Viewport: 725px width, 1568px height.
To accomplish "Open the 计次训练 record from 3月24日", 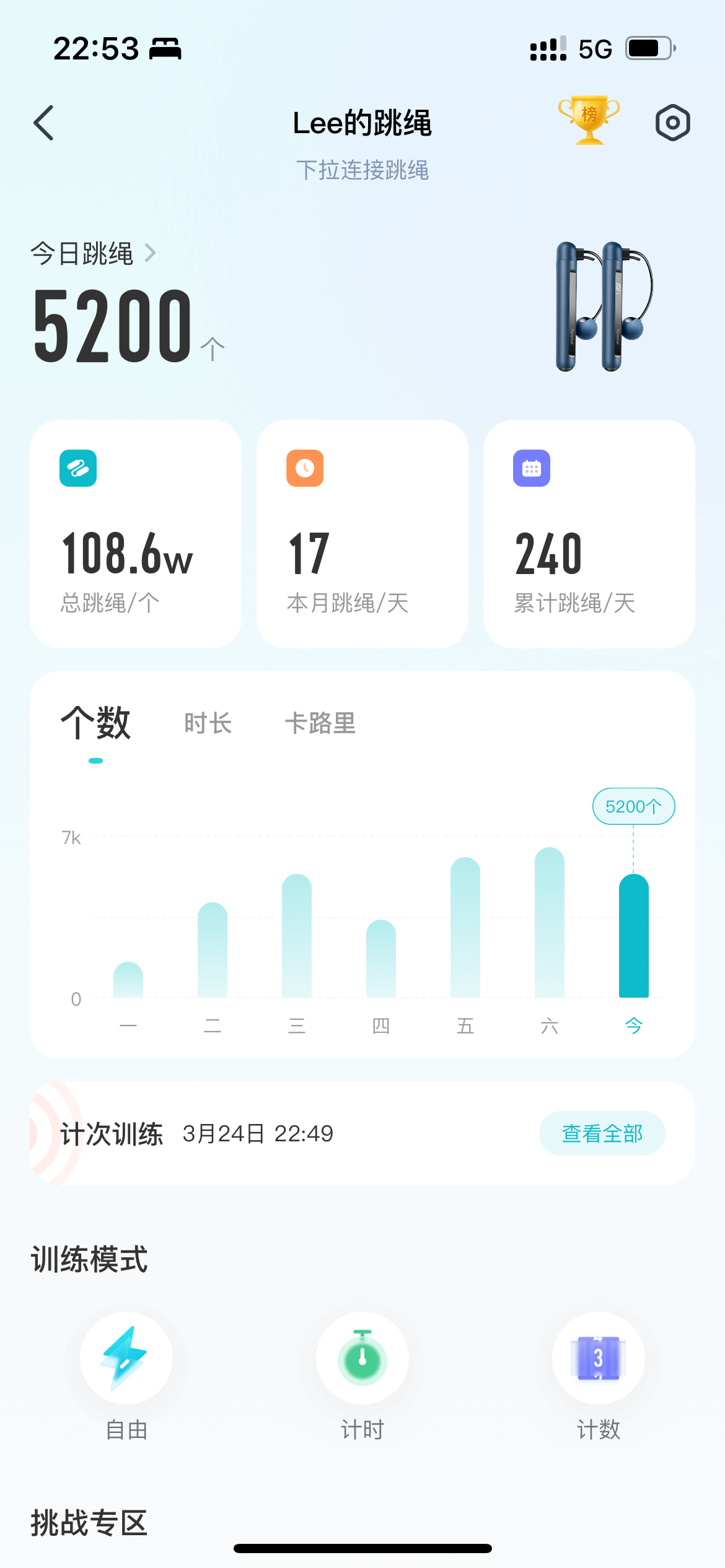I will [x=248, y=1133].
